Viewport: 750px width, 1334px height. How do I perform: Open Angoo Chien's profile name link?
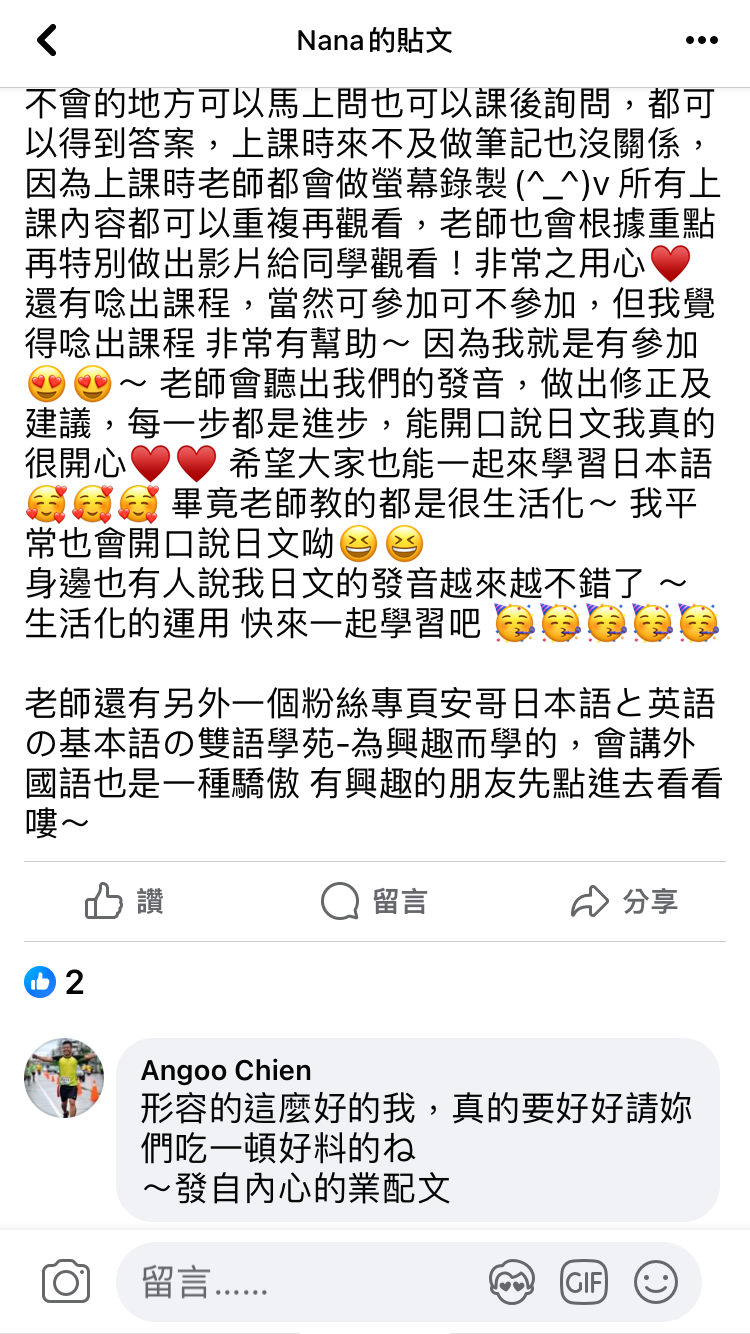(x=226, y=1071)
